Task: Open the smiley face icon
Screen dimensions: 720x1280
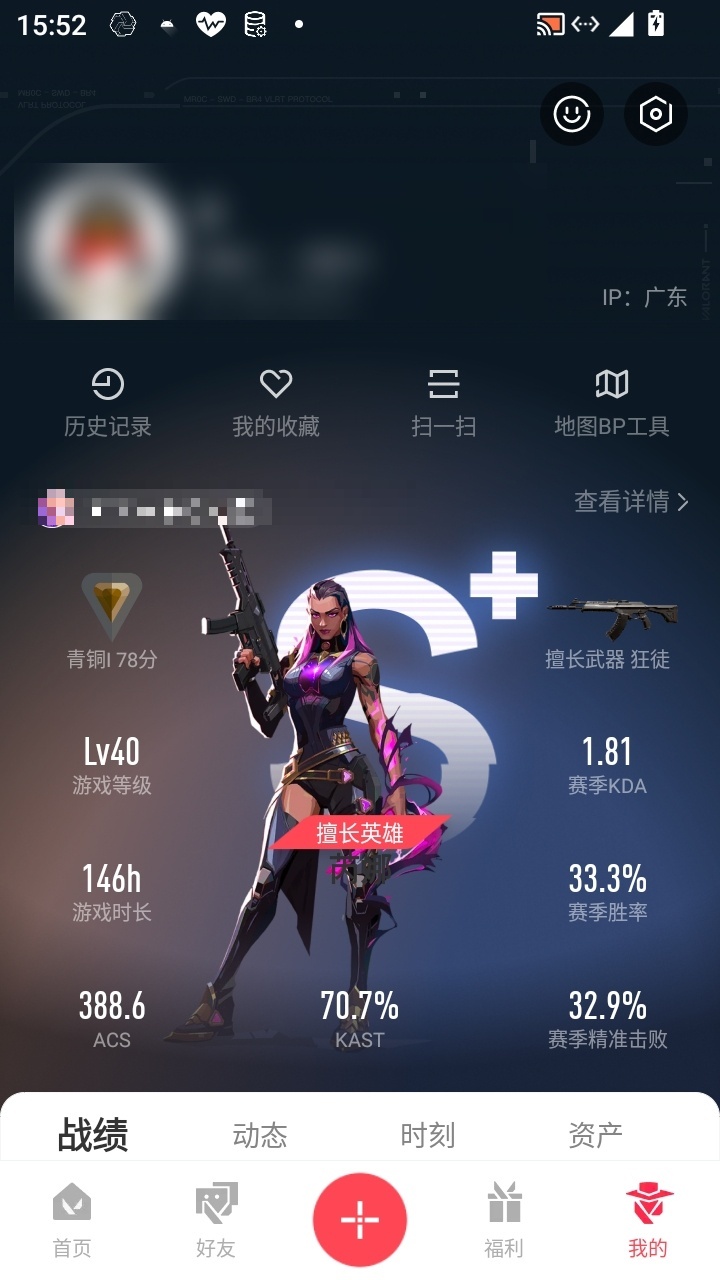Action: 572,114
